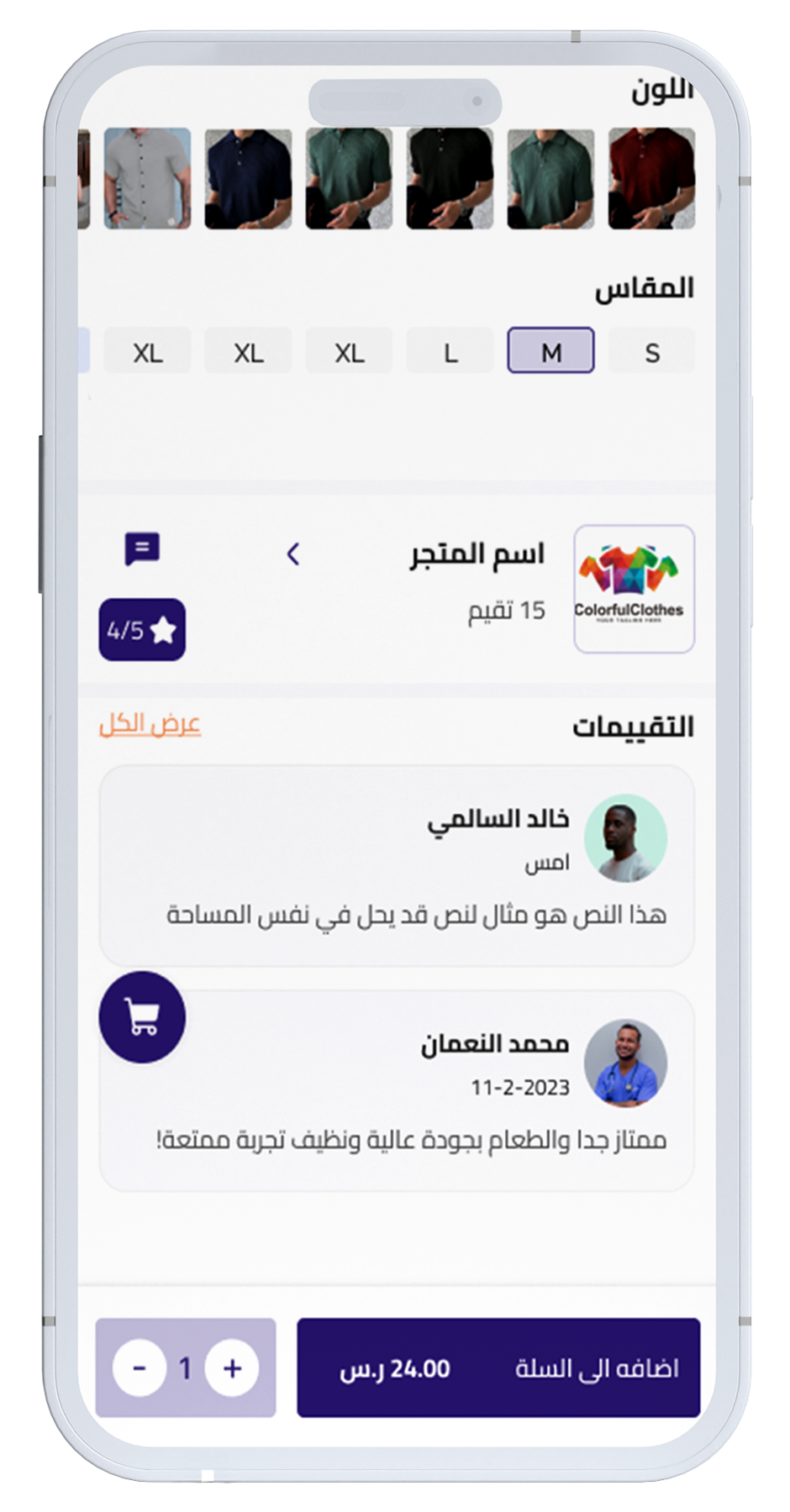
Task: Tap عرض الكل to view all reviews
Action: (150, 724)
